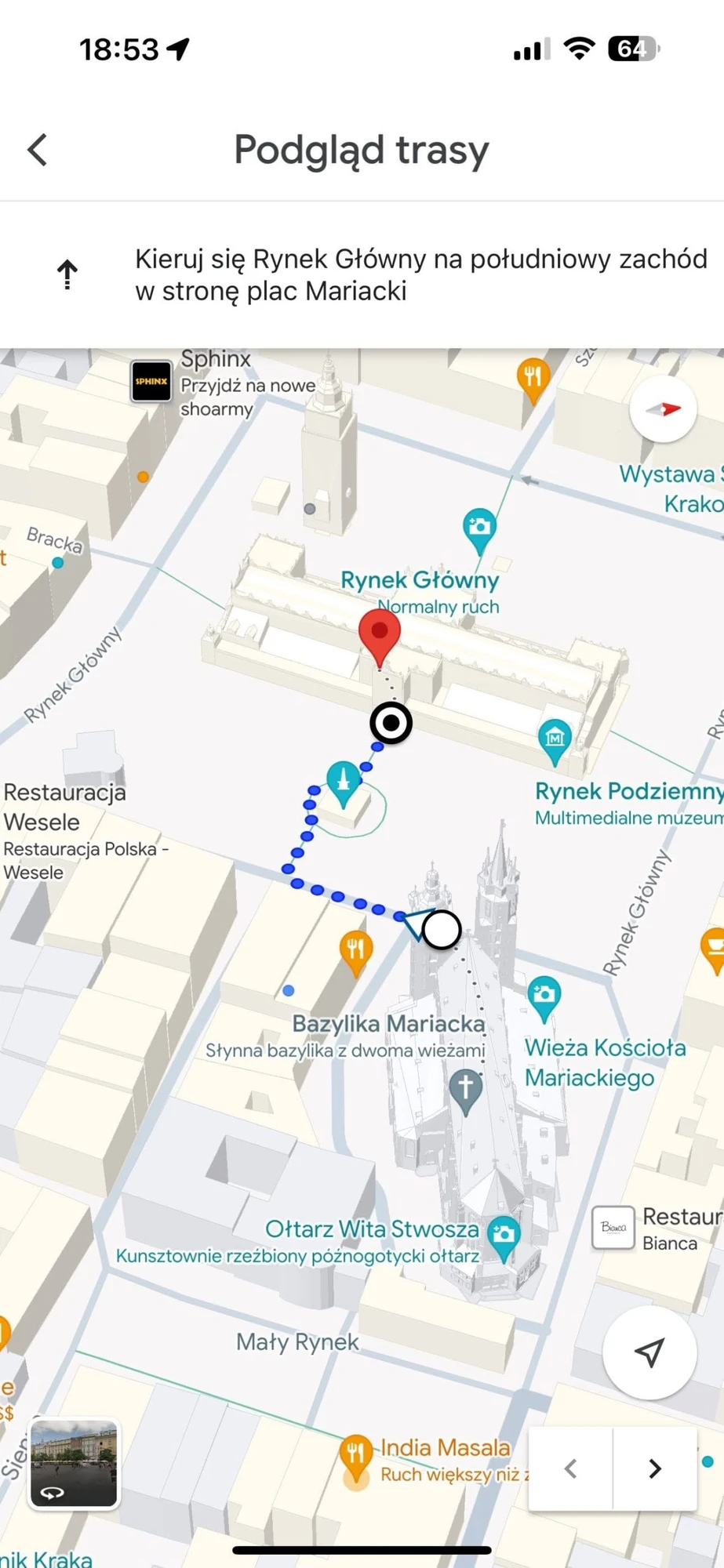Image resolution: width=724 pixels, height=1568 pixels.
Task: Tap the Ołtarz Wita Stwosza marker
Action: point(503,1235)
